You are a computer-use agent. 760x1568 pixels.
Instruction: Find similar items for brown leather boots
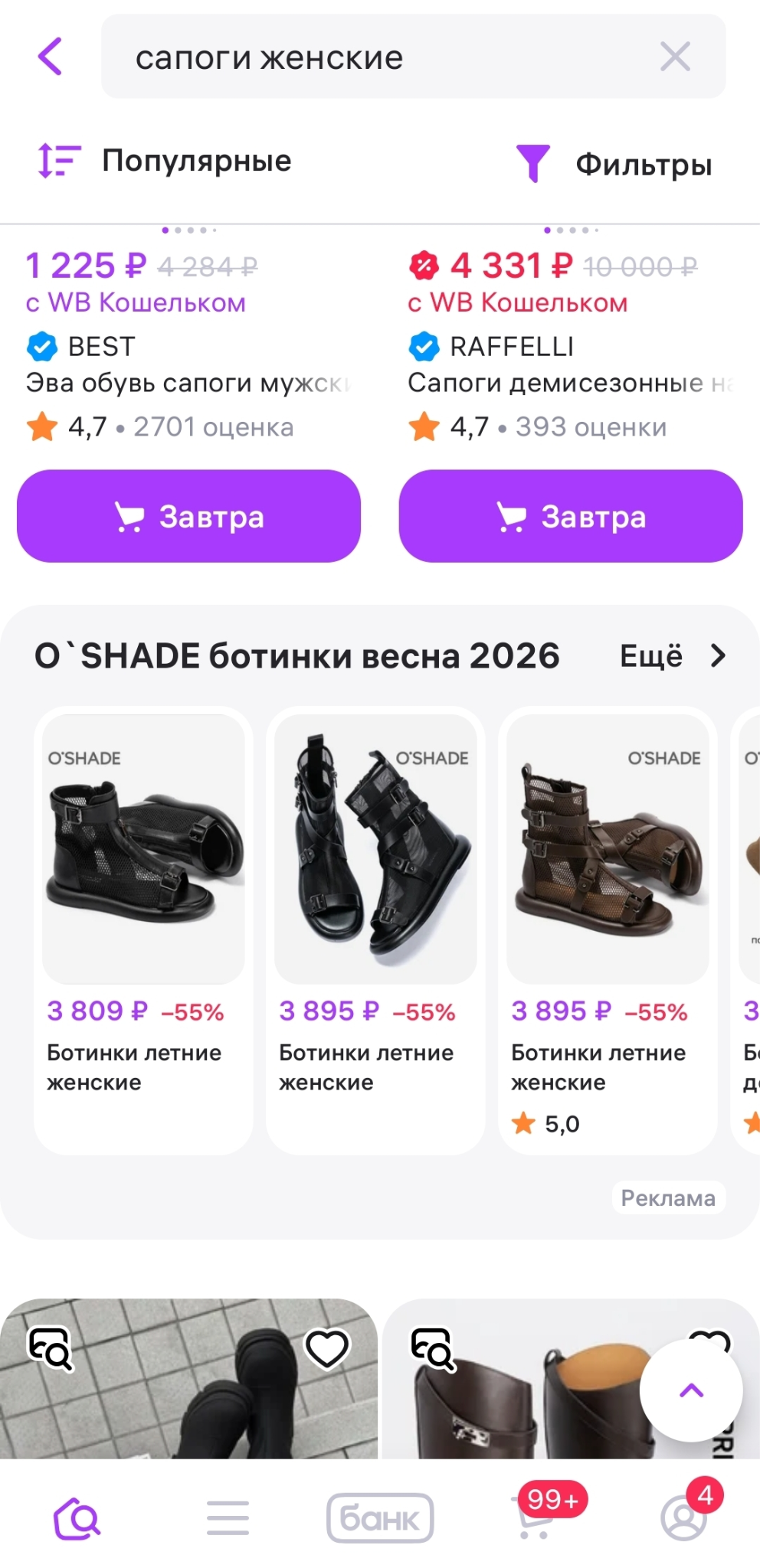(x=433, y=1348)
